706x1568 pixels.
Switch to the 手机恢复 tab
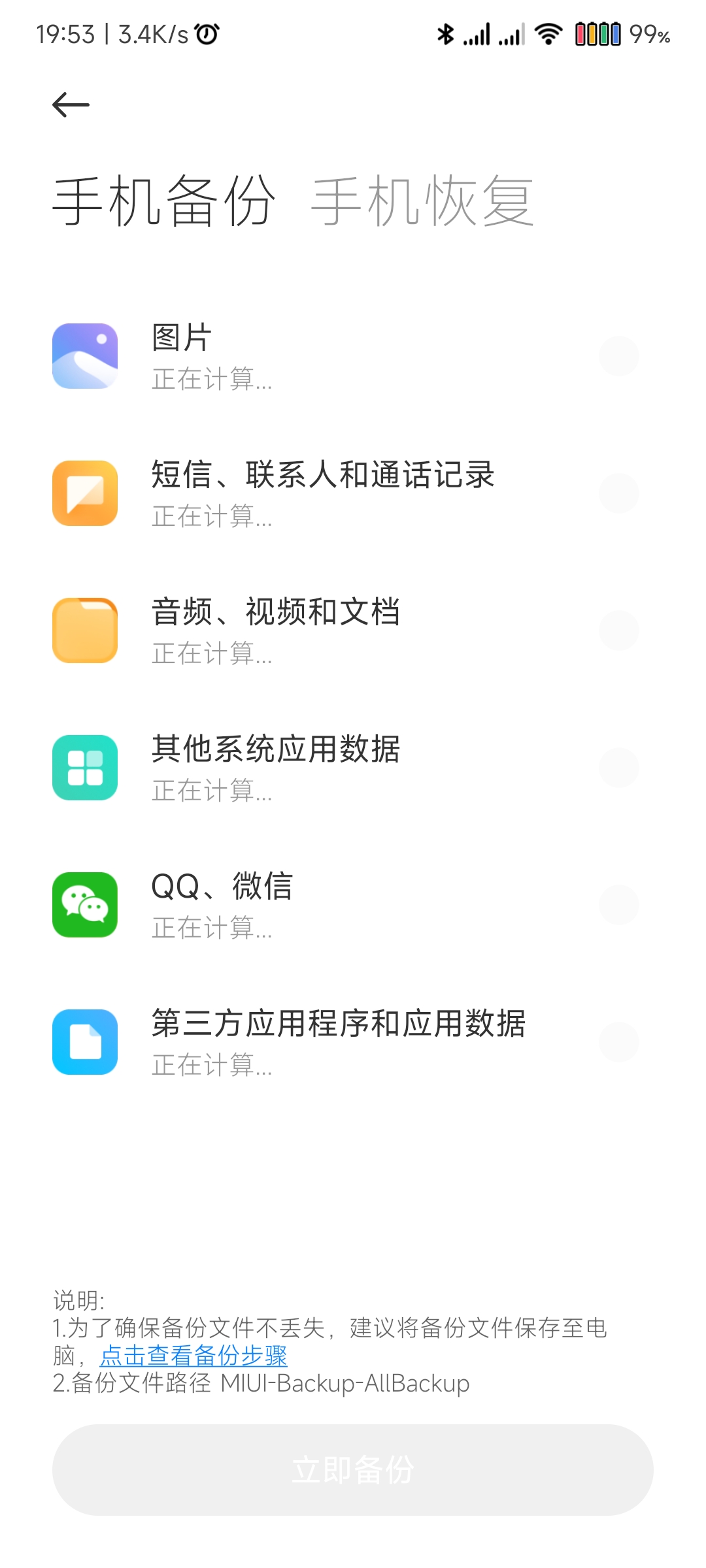point(422,201)
